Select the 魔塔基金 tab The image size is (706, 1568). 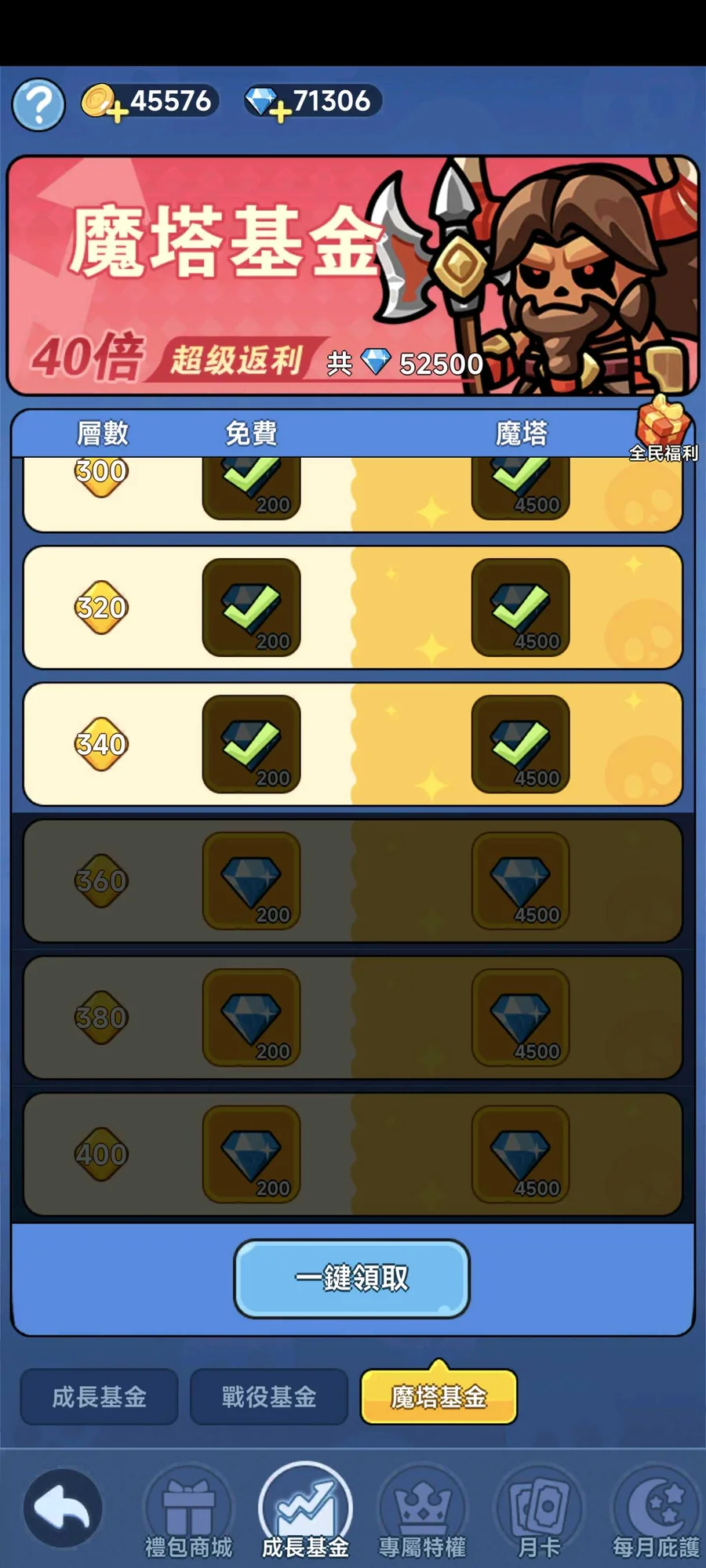tap(439, 1396)
